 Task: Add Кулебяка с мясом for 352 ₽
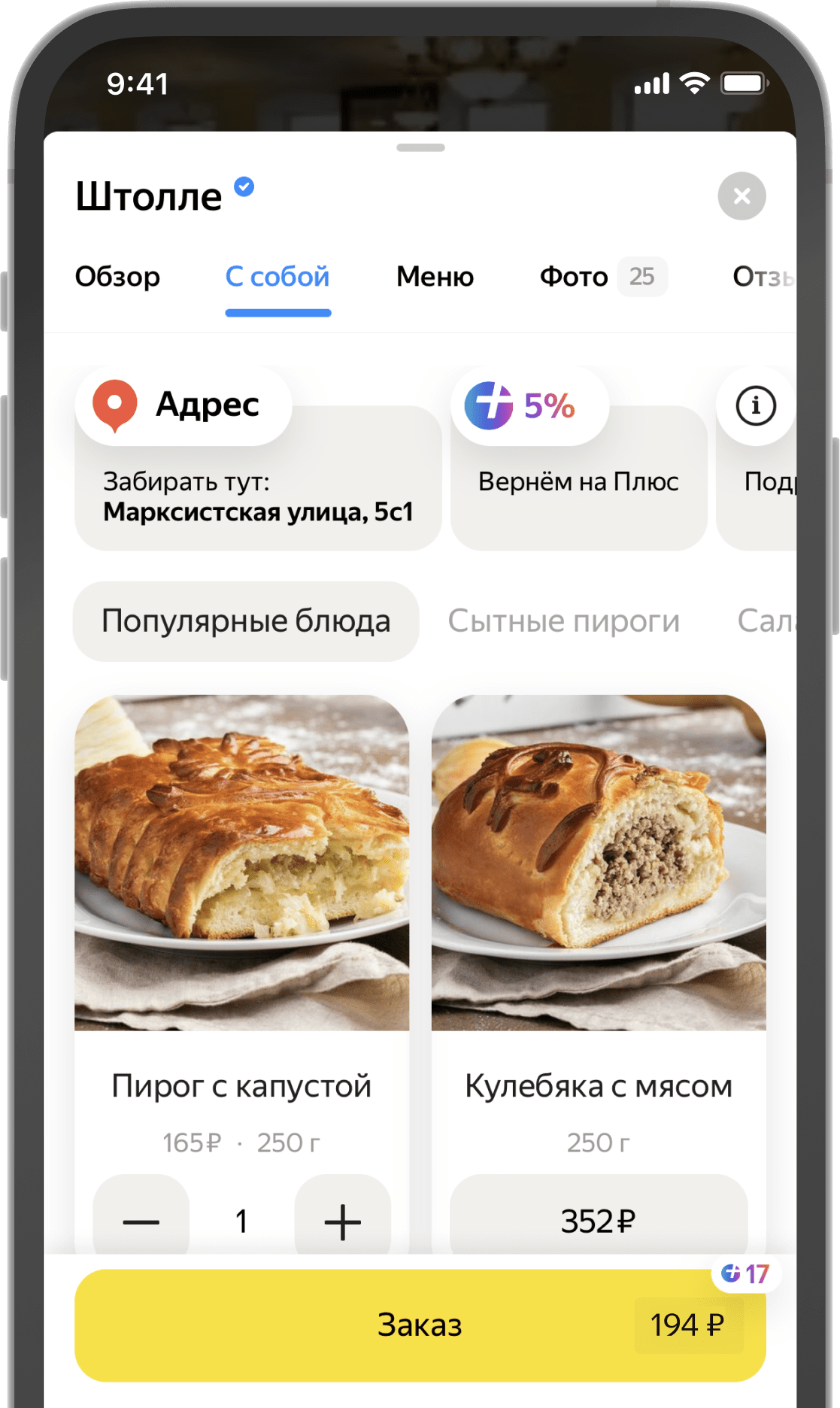598,1219
